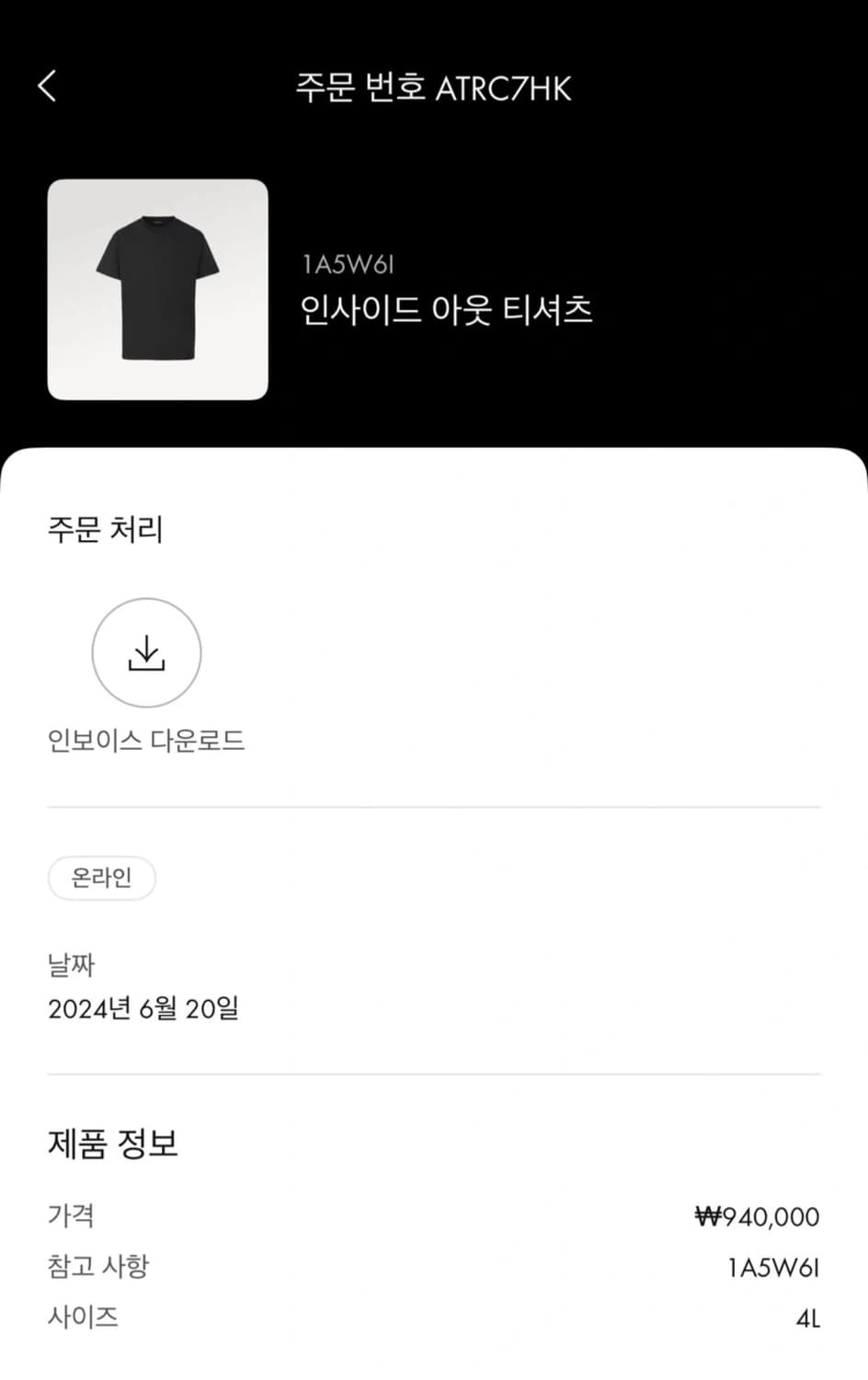Select the 주문 처리 section heading
The height and width of the screenshot is (1380, 868).
click(x=103, y=528)
